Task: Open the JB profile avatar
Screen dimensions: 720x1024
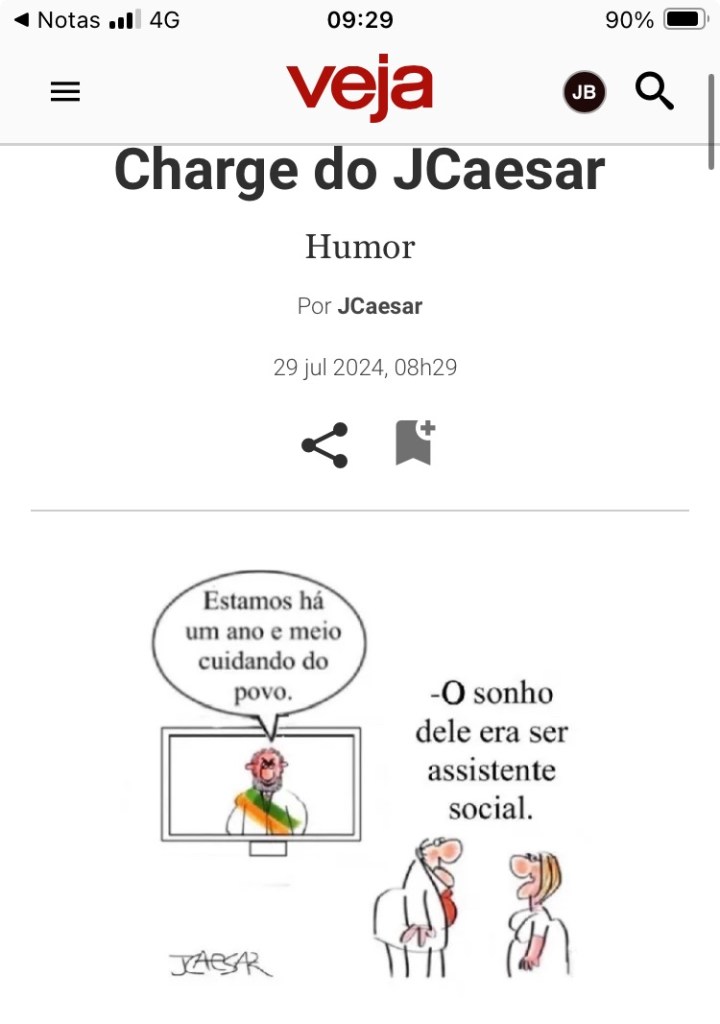Action: pos(584,92)
